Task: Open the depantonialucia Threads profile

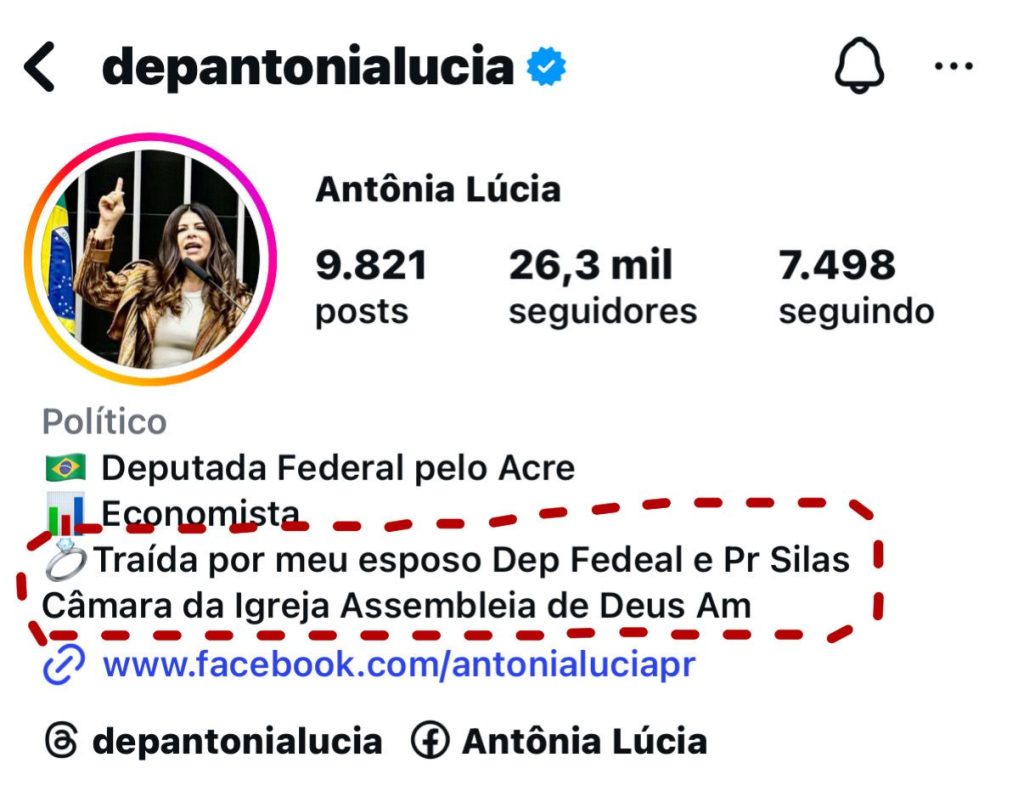Action: point(214,742)
